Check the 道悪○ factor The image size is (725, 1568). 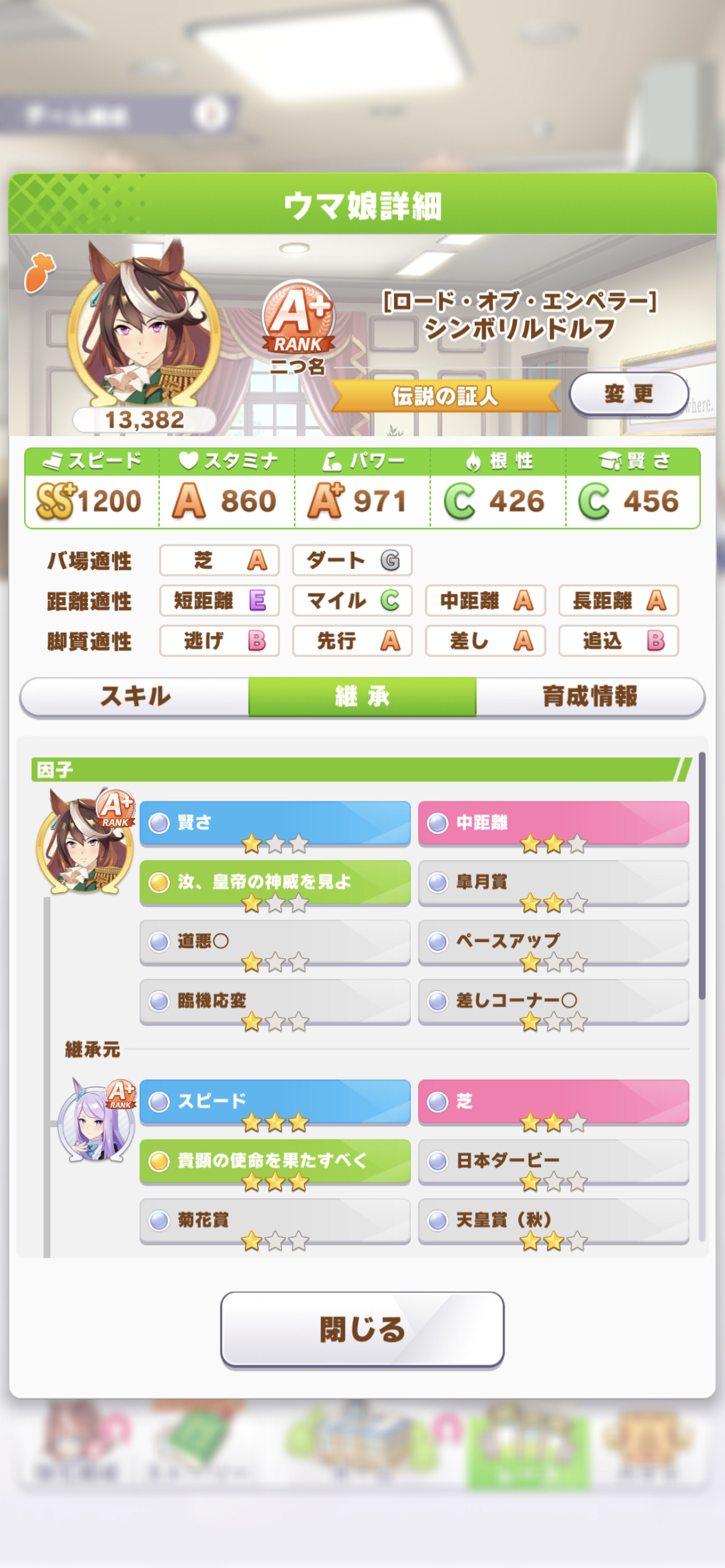pyautogui.click(x=275, y=943)
